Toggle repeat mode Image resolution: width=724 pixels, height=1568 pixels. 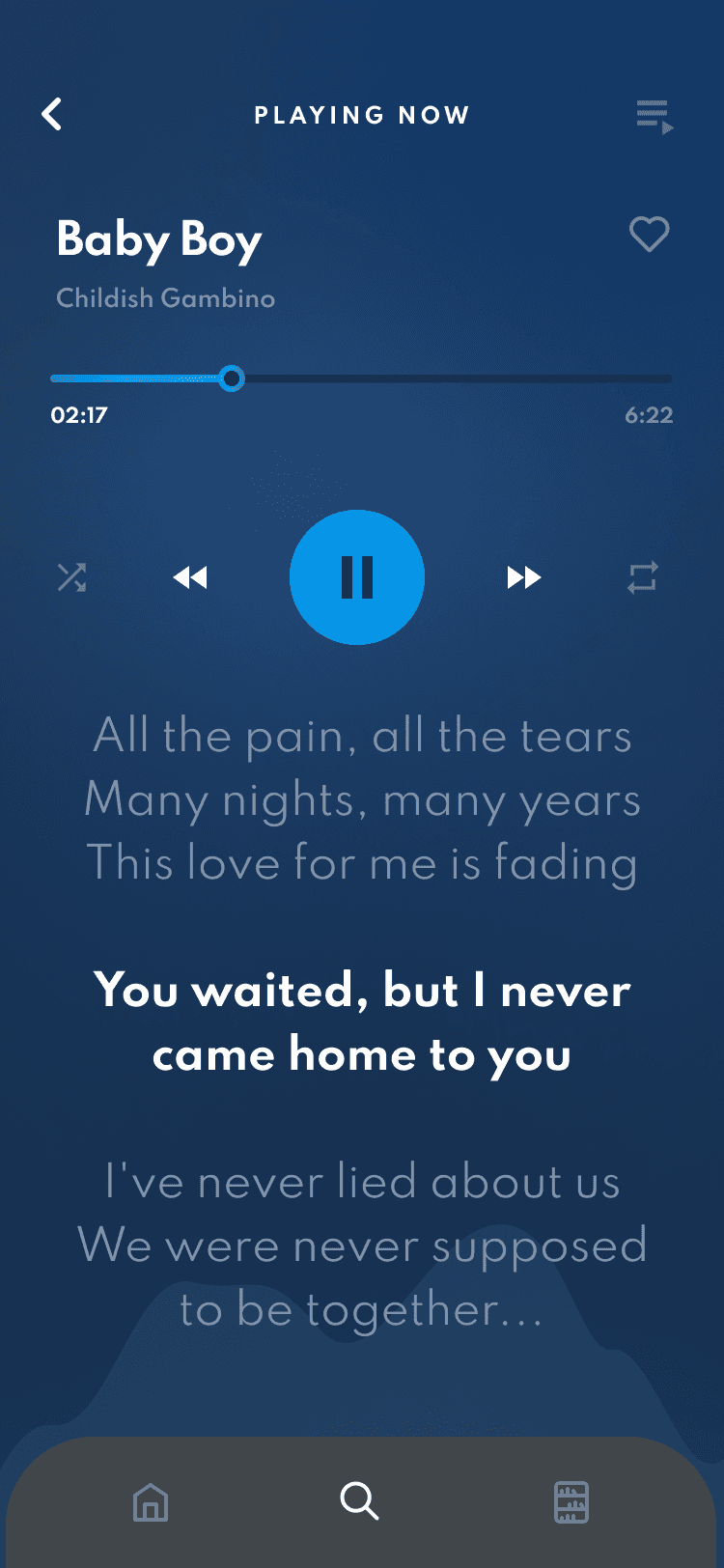pyautogui.click(x=643, y=577)
